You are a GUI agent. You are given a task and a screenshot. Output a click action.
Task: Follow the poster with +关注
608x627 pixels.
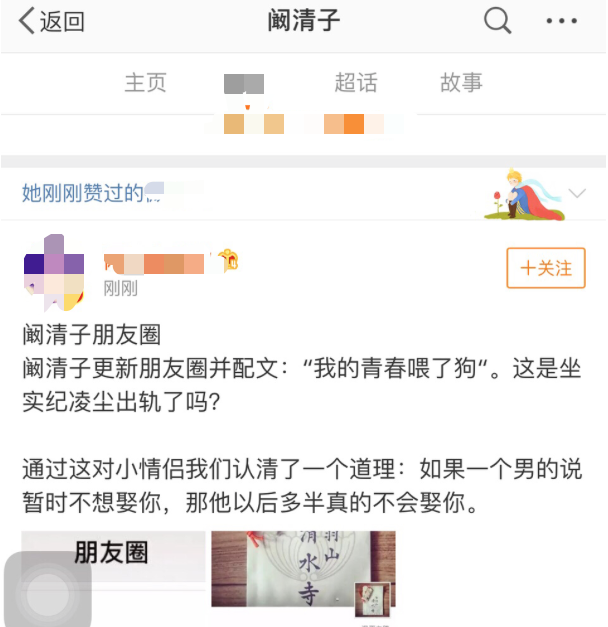[546, 268]
